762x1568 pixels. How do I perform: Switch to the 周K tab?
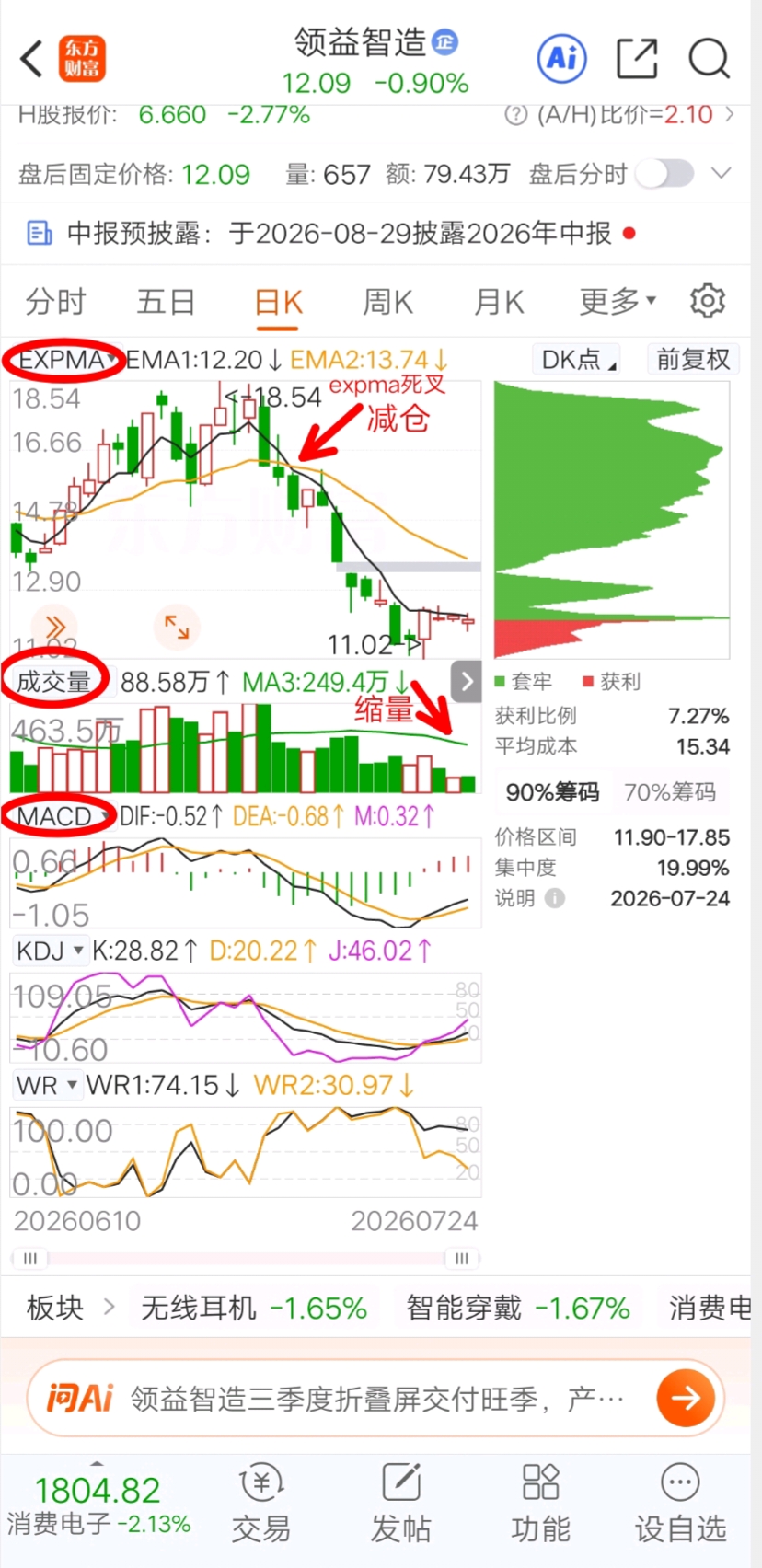(x=387, y=301)
